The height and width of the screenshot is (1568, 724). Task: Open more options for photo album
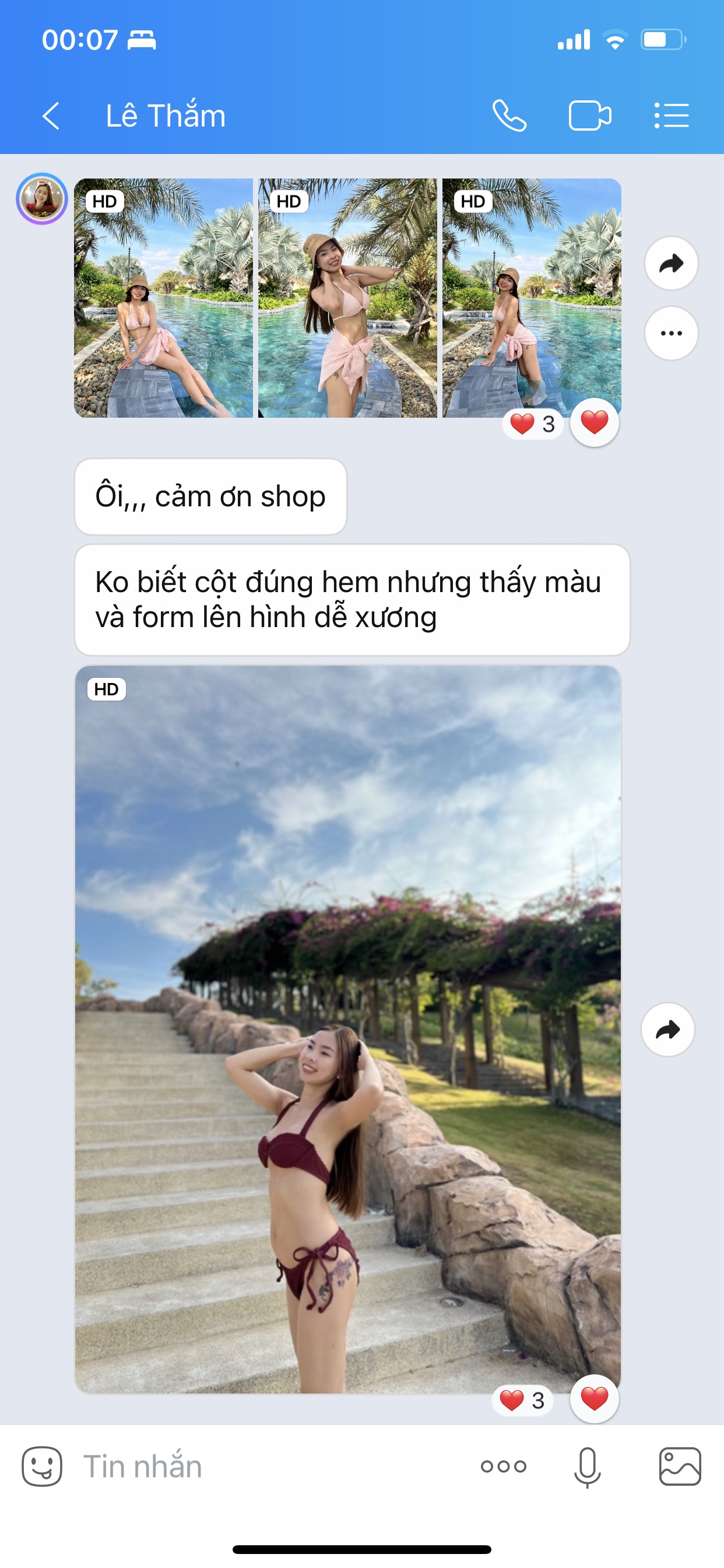670,333
